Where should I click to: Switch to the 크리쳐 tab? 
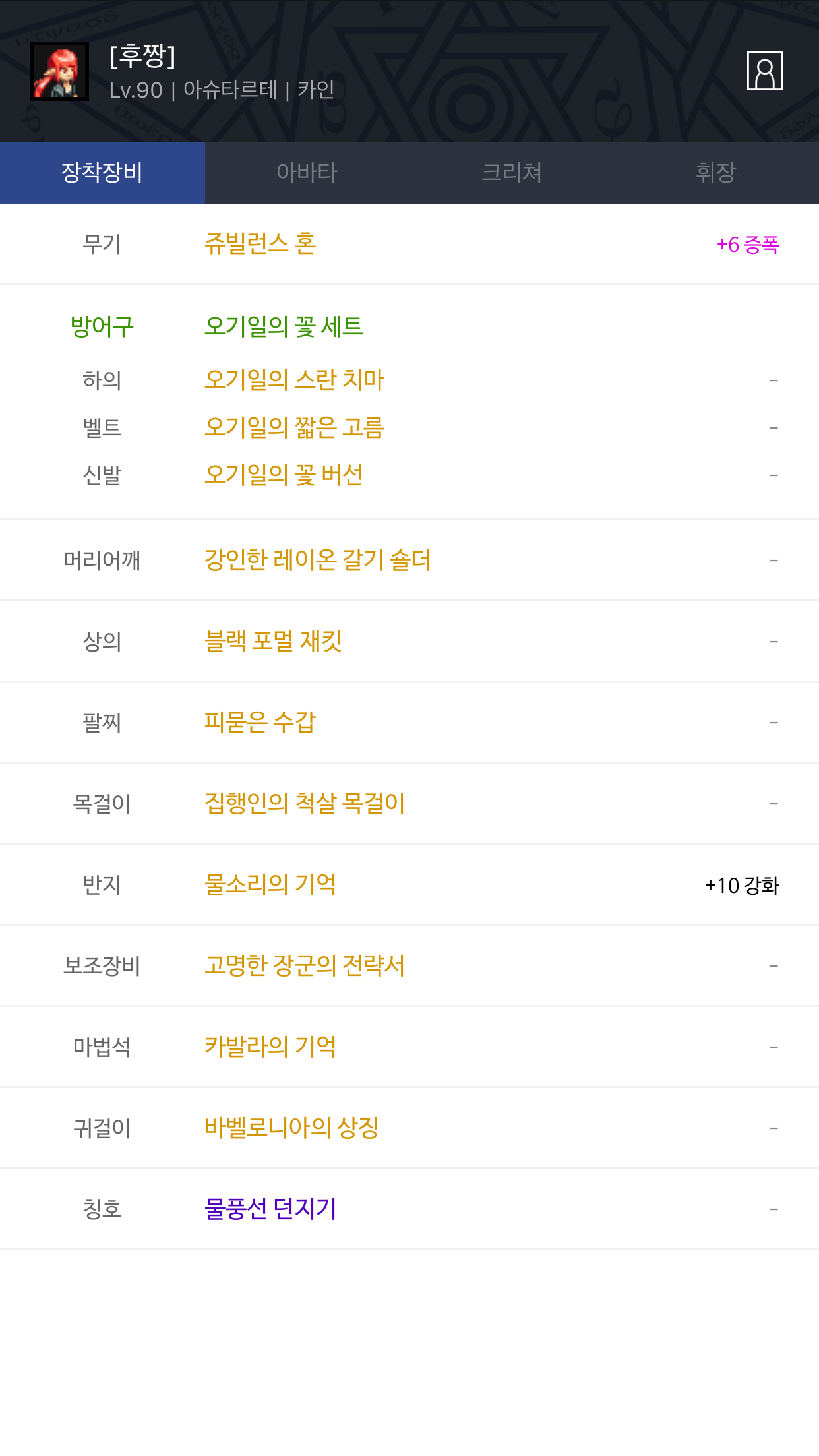tap(512, 173)
